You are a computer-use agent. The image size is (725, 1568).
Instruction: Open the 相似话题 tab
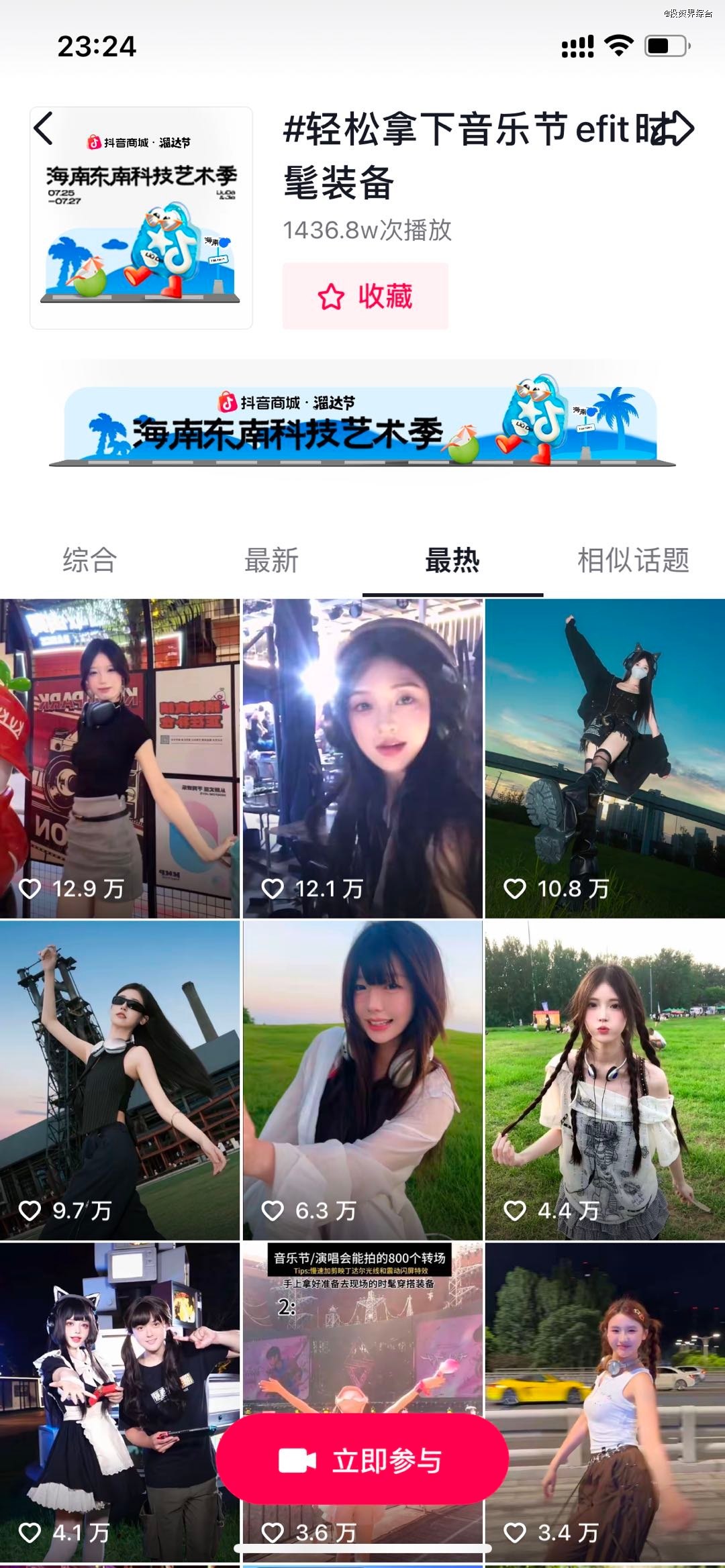click(x=633, y=560)
